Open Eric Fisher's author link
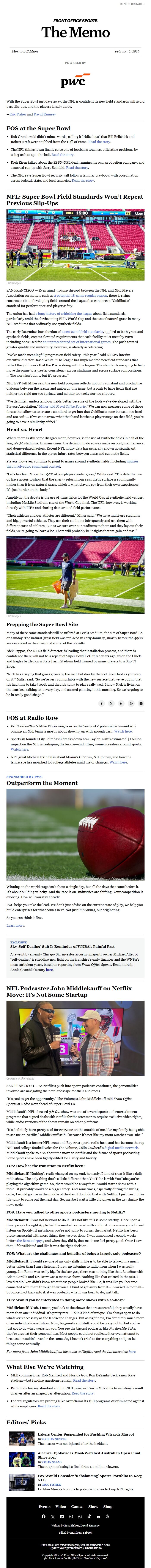151x1568 pixels. pos(17,114)
